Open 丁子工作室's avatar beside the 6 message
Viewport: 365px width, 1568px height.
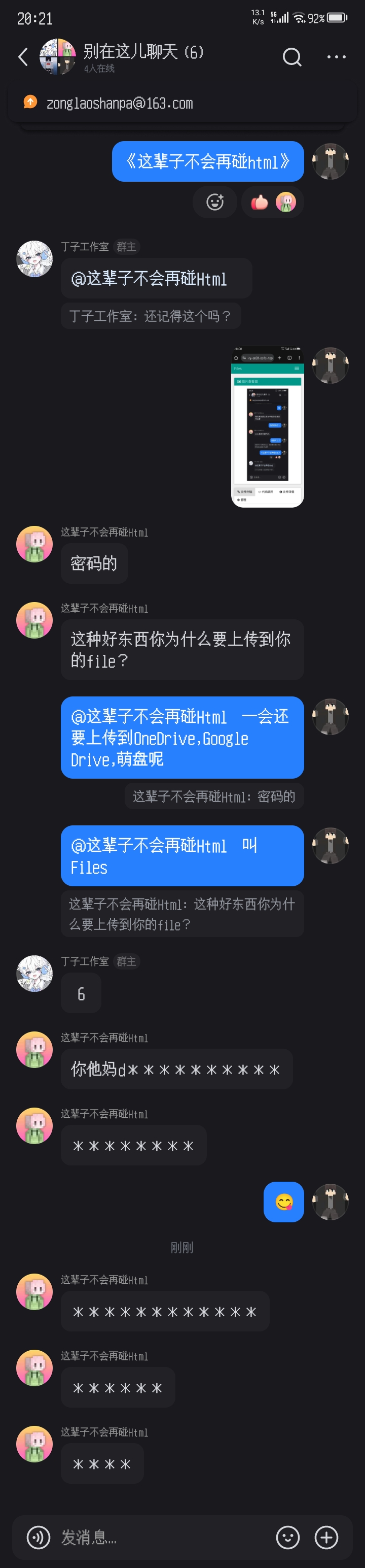pyautogui.click(x=34, y=973)
